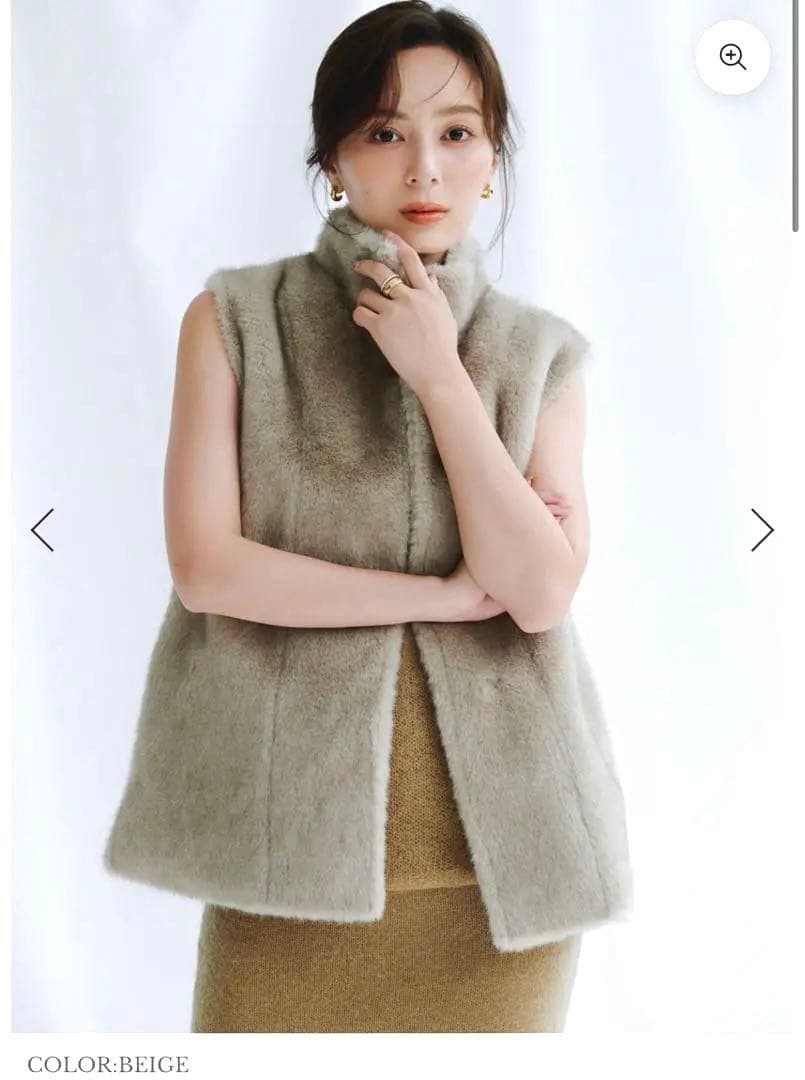805x1080 pixels.
Task: Show the previous product photo
Action: (x=42, y=530)
